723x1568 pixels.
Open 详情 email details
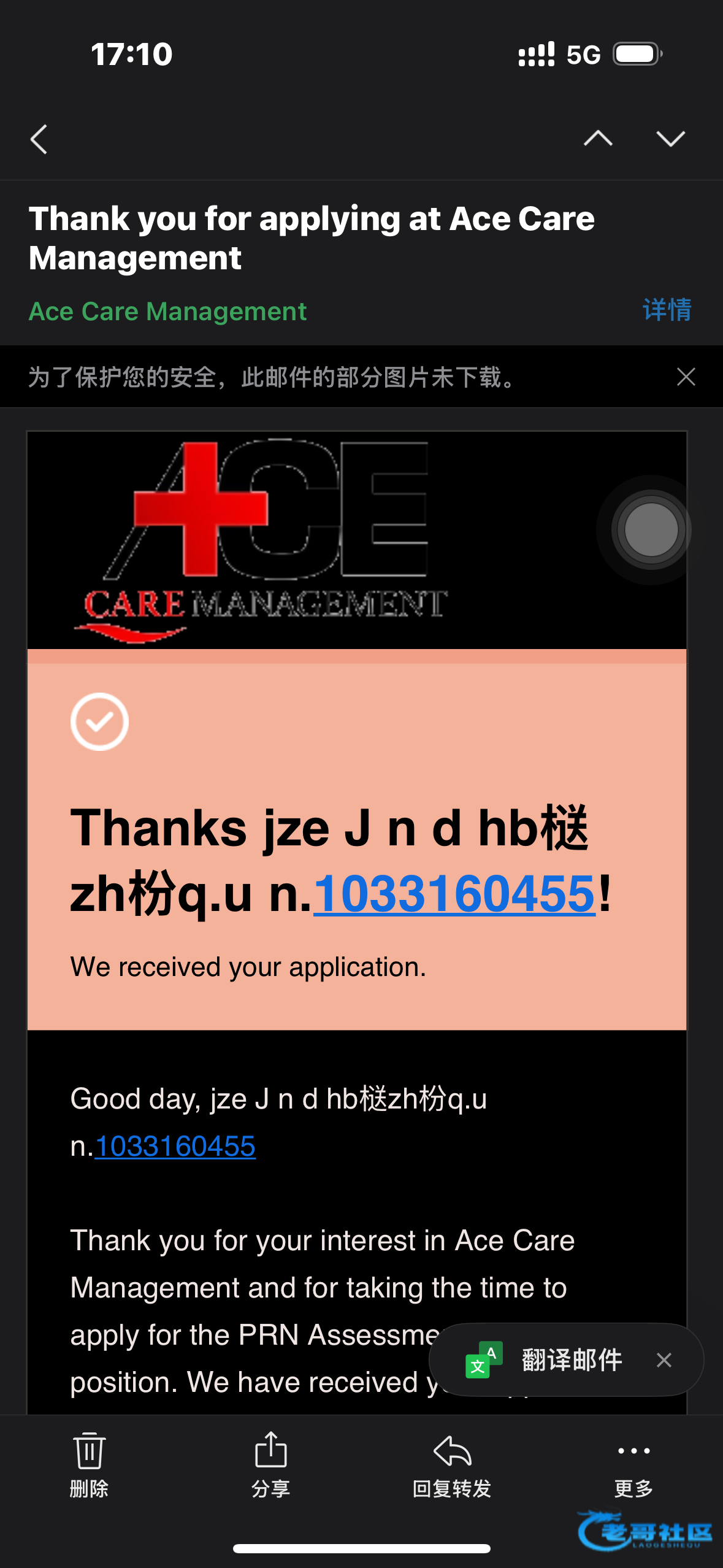point(667,310)
